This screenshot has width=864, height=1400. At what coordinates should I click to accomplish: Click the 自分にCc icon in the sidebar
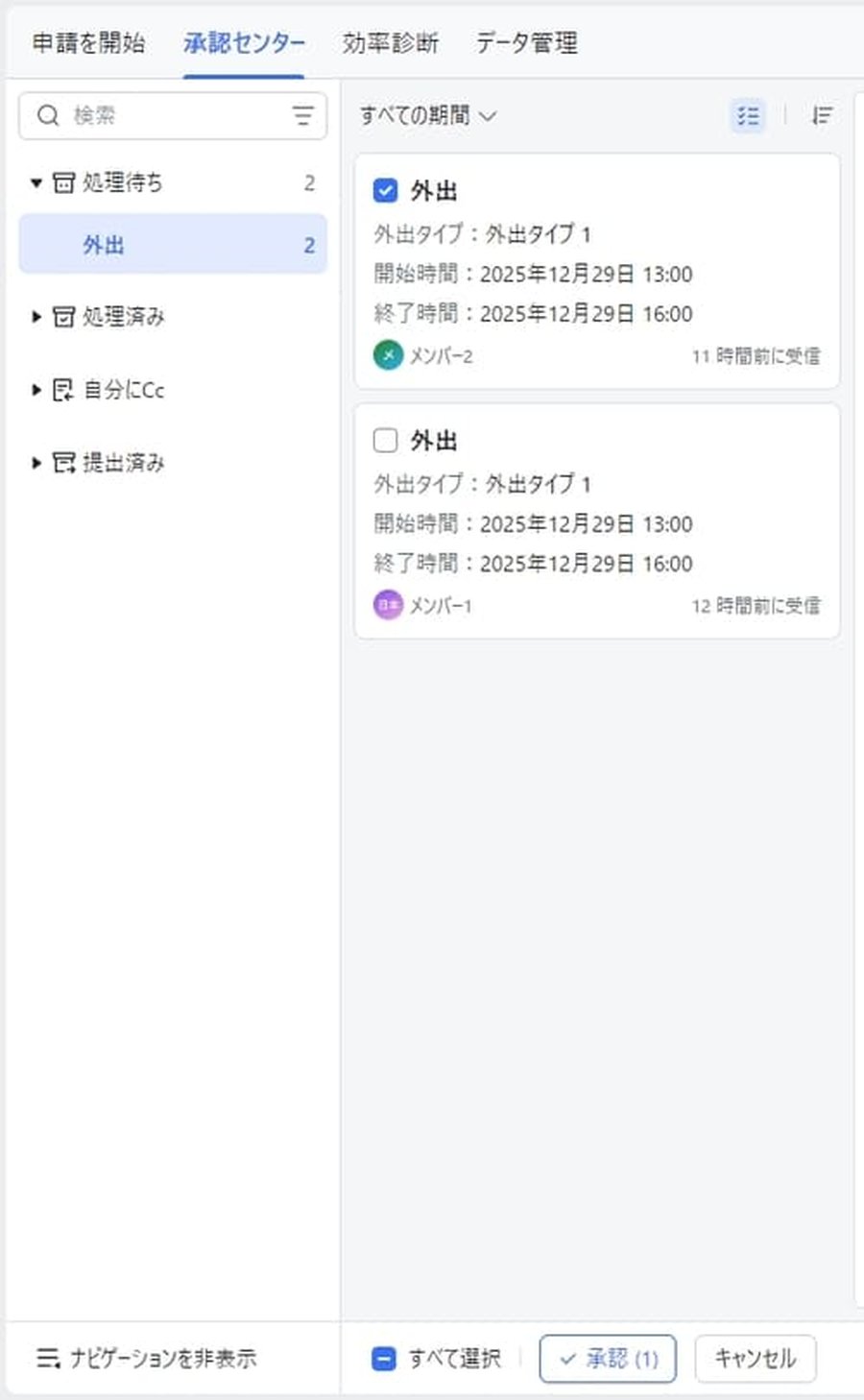tap(63, 390)
